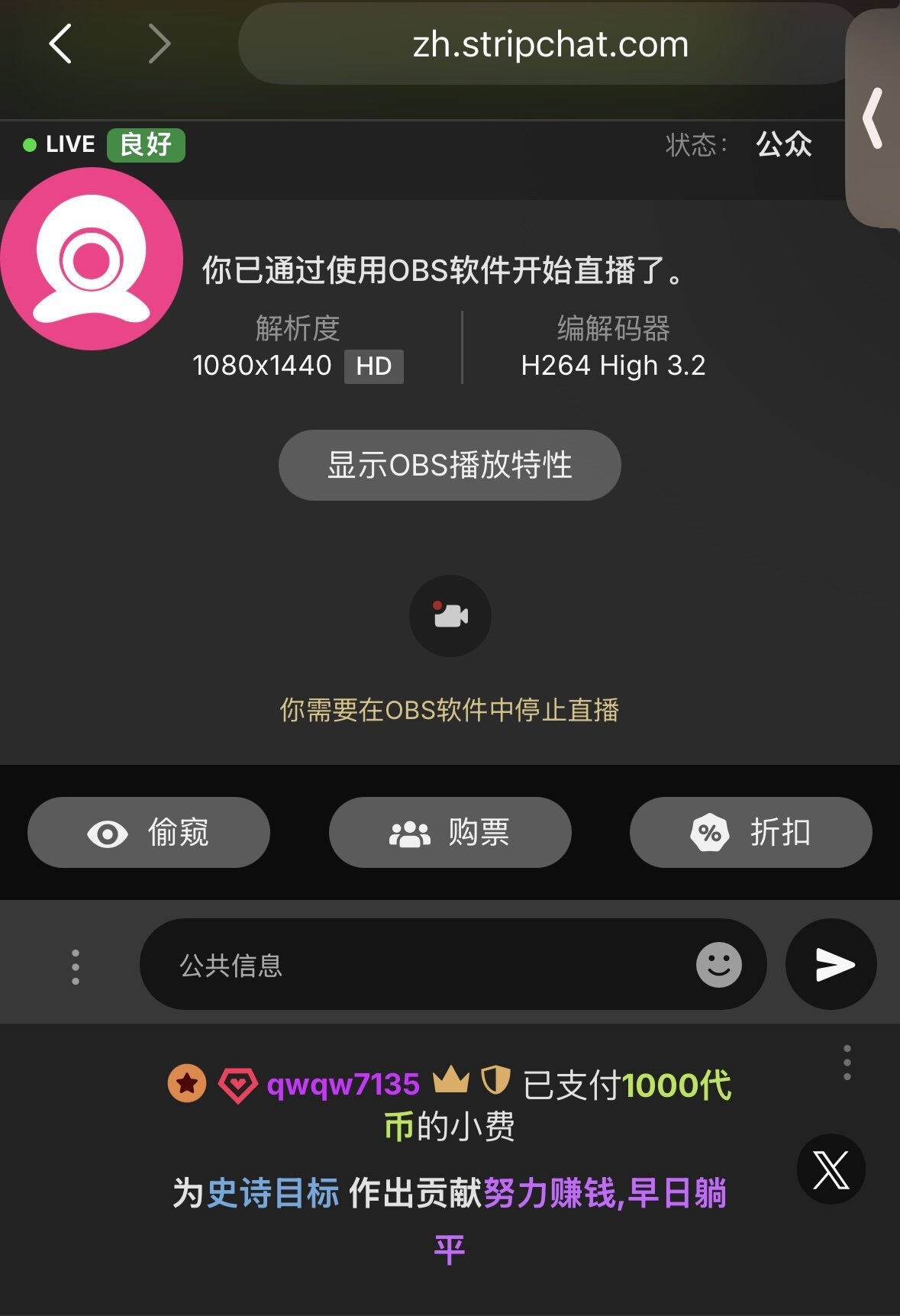Open the emoji picker
The height and width of the screenshot is (1316, 900).
click(718, 965)
